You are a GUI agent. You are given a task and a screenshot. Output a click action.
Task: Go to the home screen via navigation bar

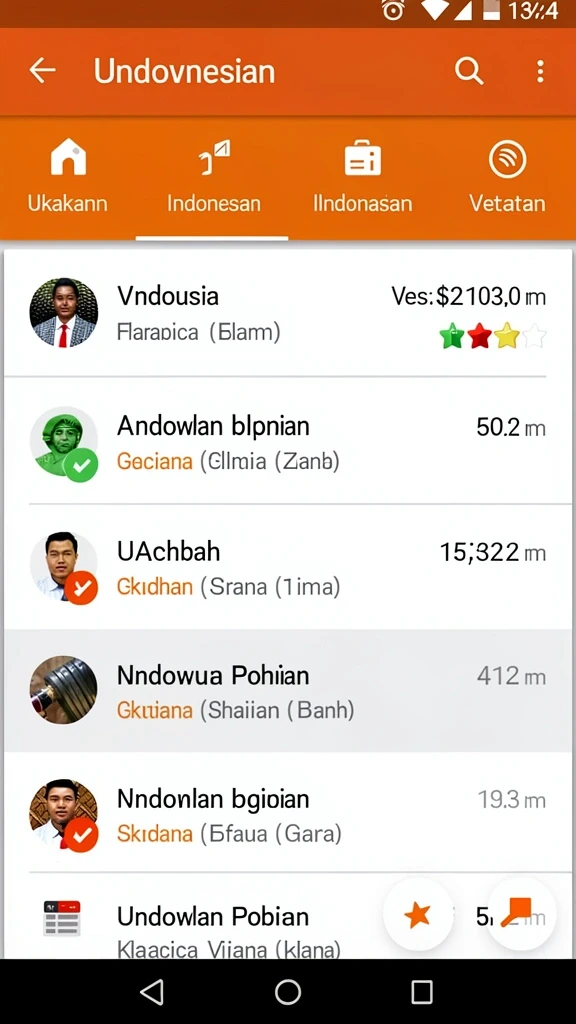pos(287,992)
